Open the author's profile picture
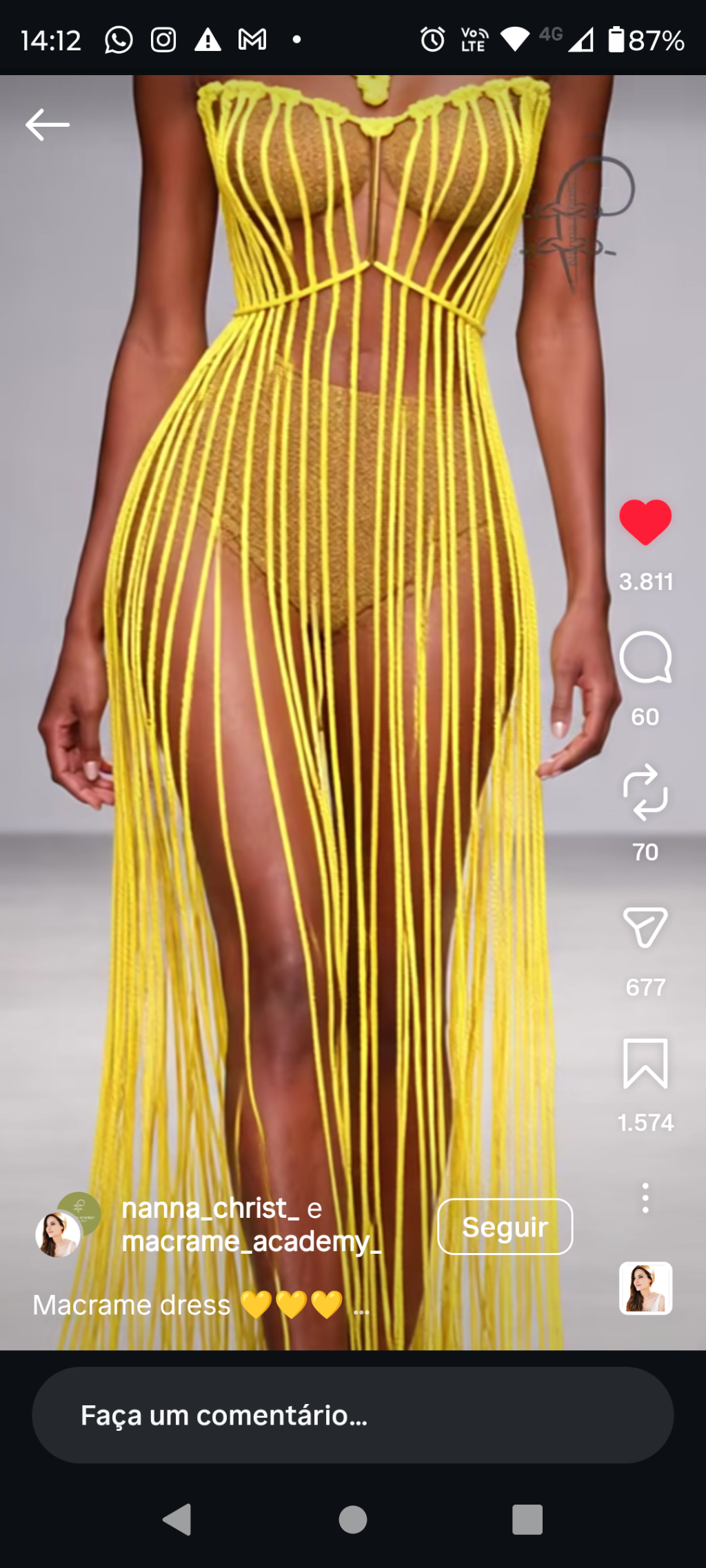The height and width of the screenshot is (1568, 706). [x=59, y=1234]
